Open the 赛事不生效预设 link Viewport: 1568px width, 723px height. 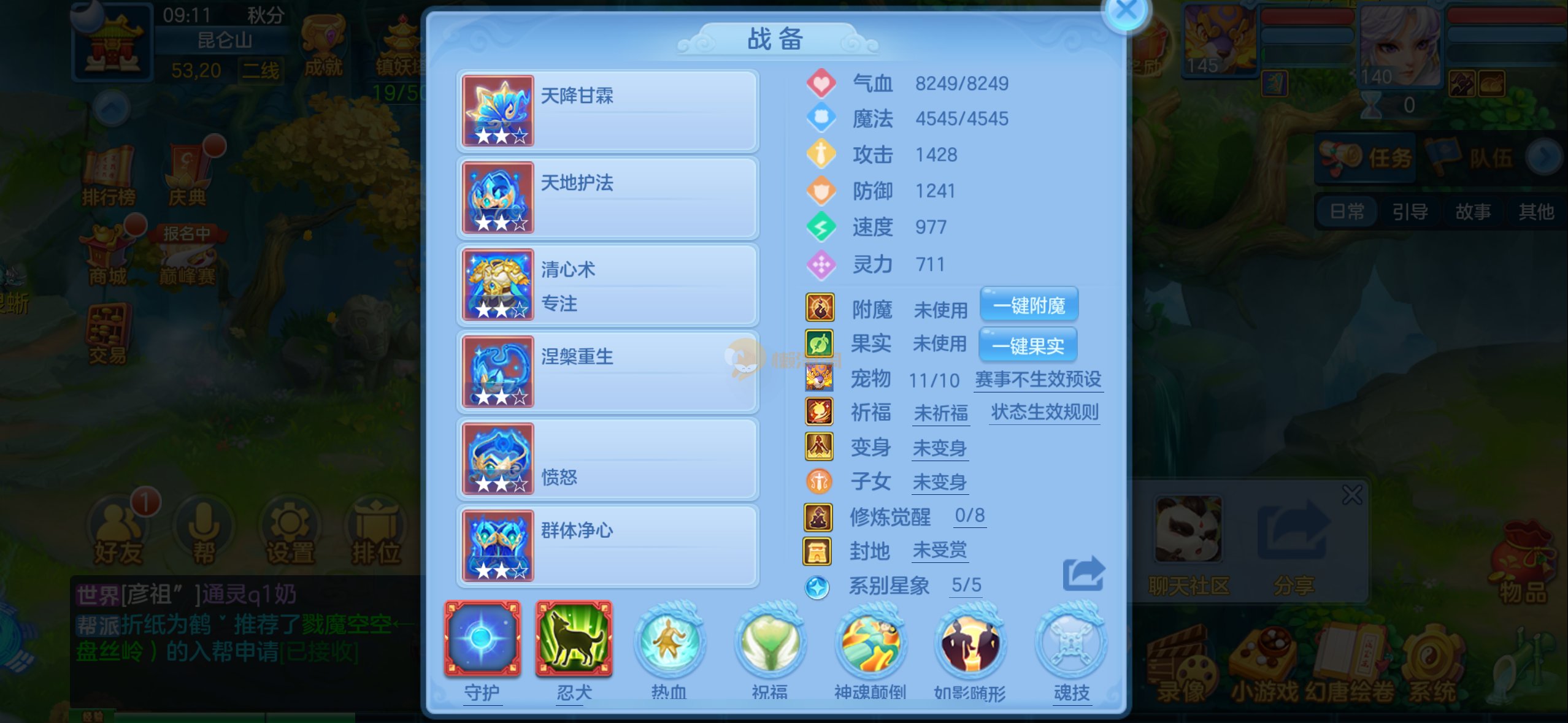tap(1038, 380)
